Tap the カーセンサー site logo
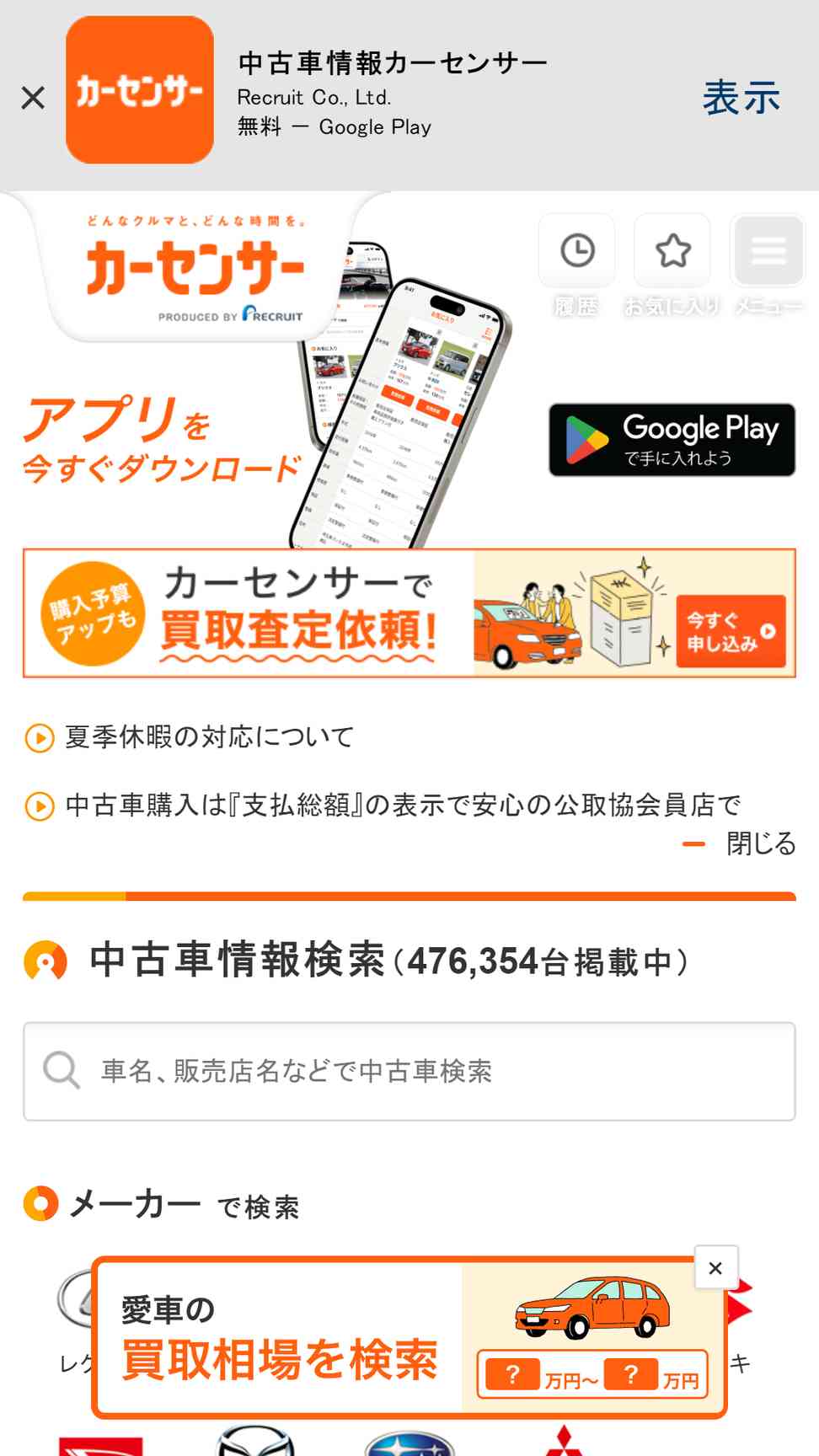This screenshot has width=819, height=1456. [x=195, y=270]
